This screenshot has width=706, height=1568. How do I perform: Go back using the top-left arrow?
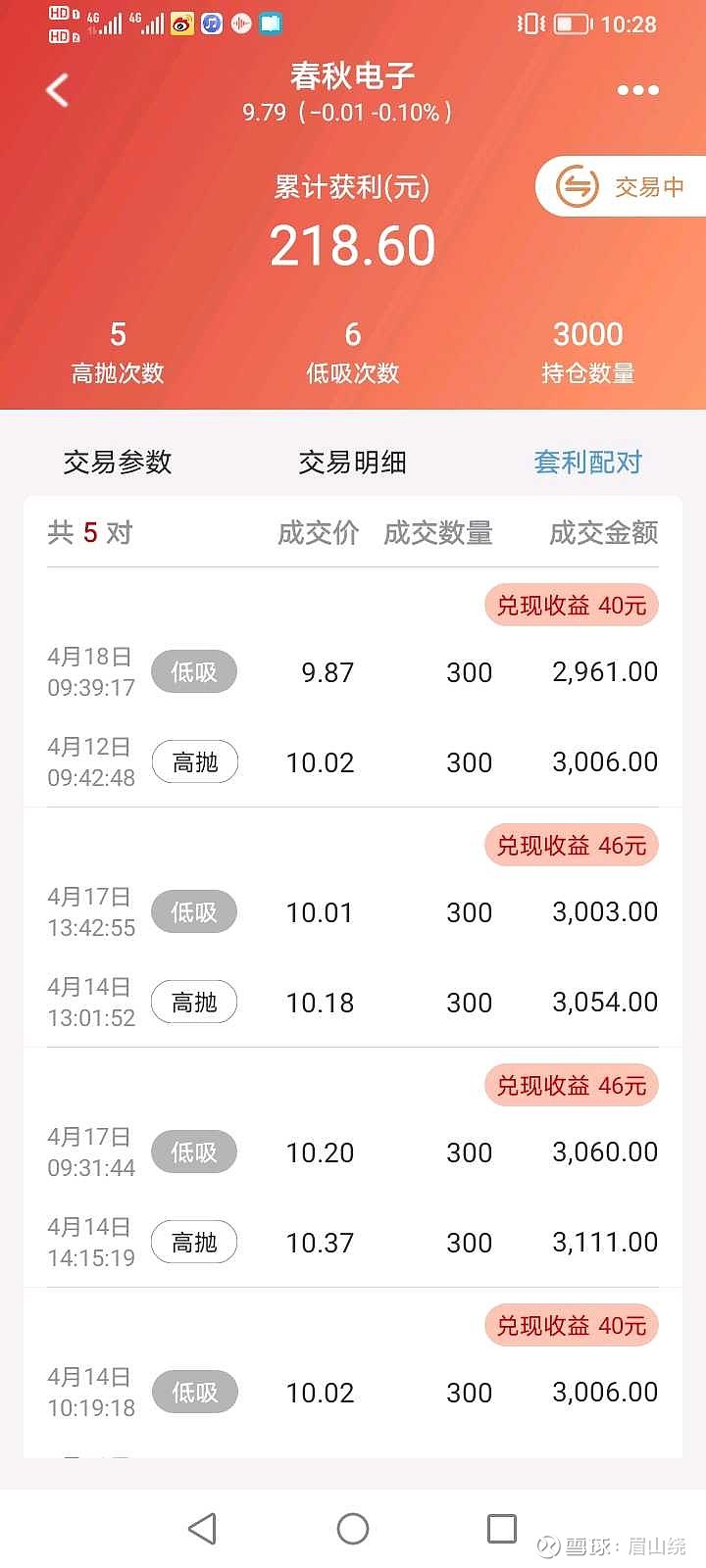click(x=57, y=90)
